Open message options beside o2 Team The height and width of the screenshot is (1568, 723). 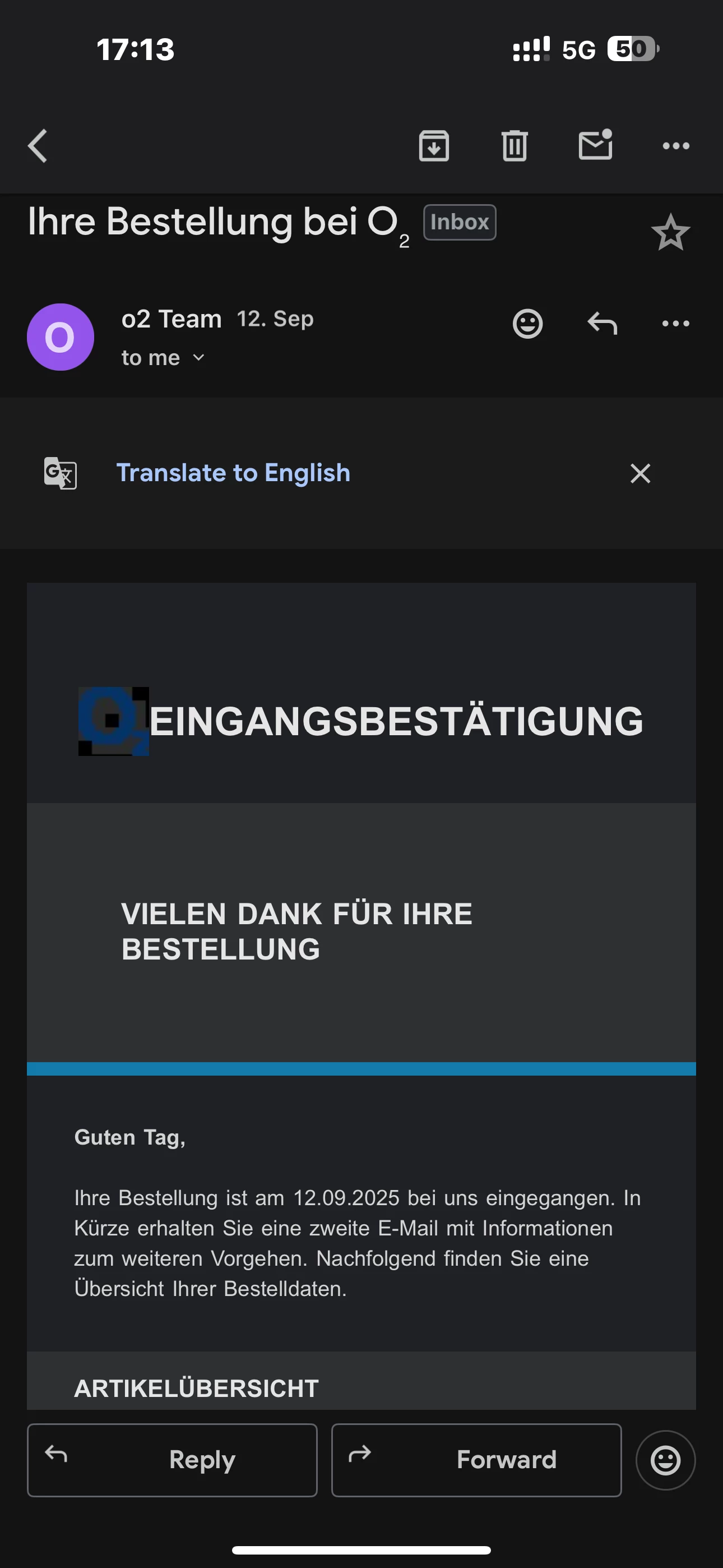[x=675, y=323]
